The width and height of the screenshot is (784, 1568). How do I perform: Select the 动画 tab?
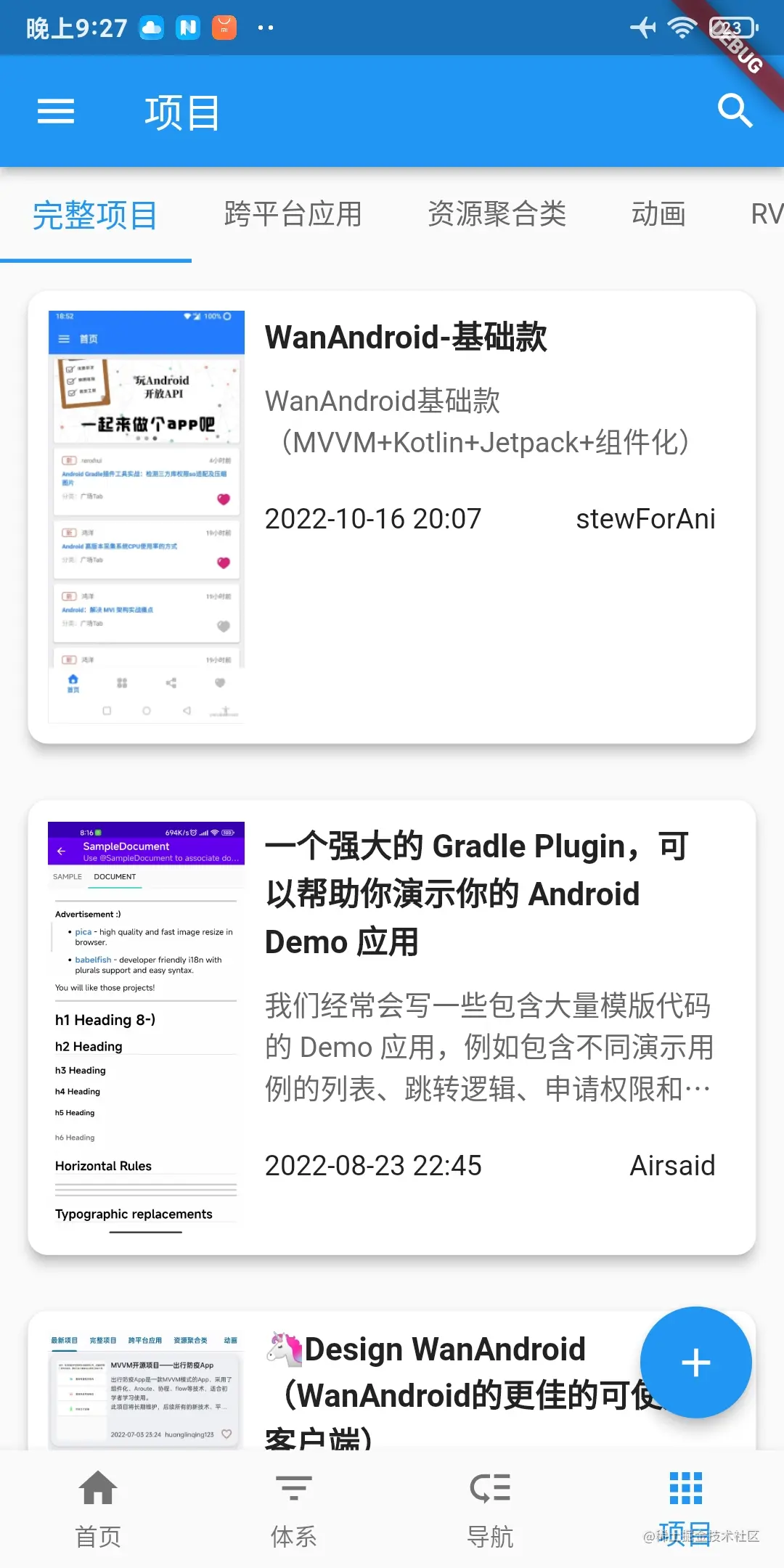(657, 214)
